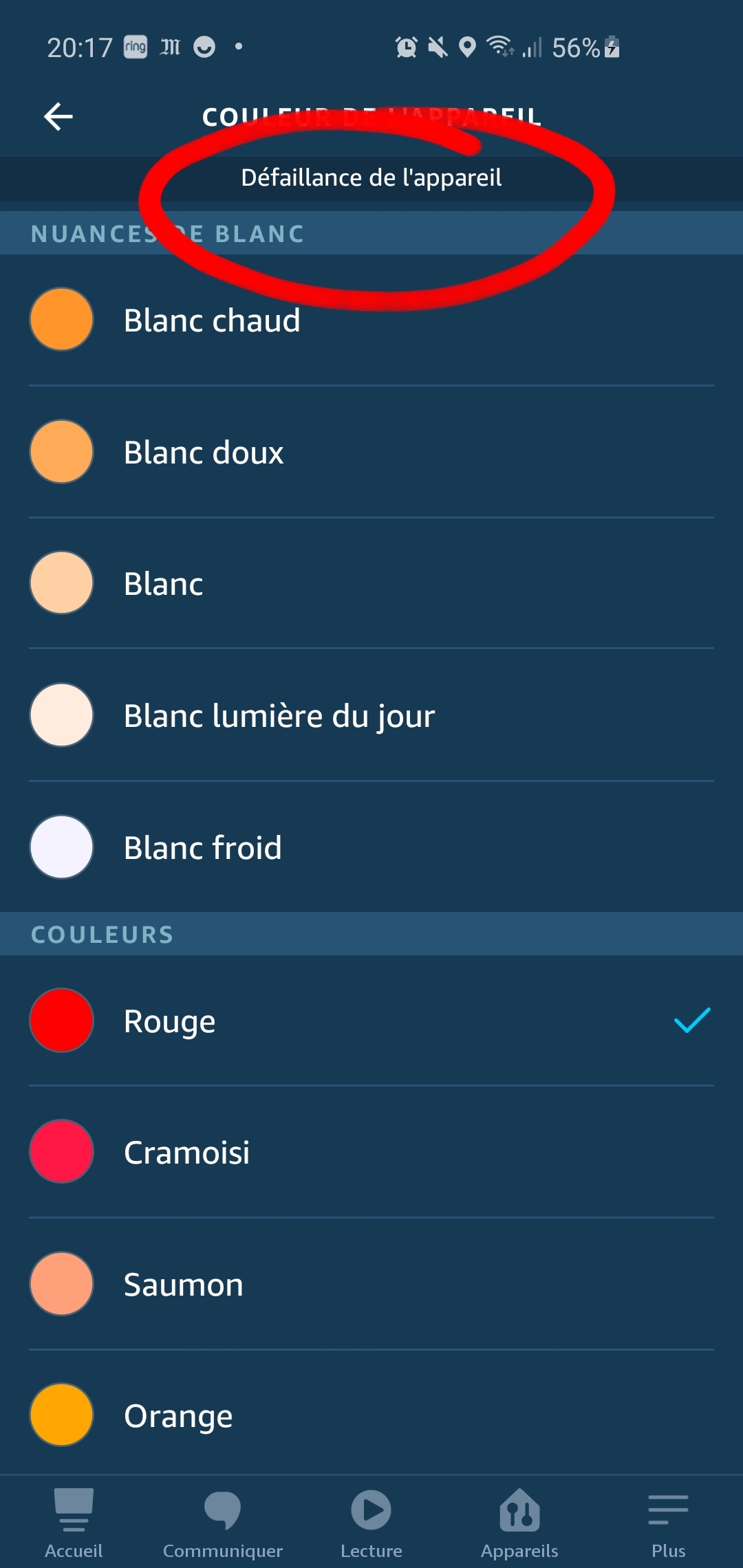Open the Communiquer tab
Viewport: 743px width, 1568px height.
223,1523
